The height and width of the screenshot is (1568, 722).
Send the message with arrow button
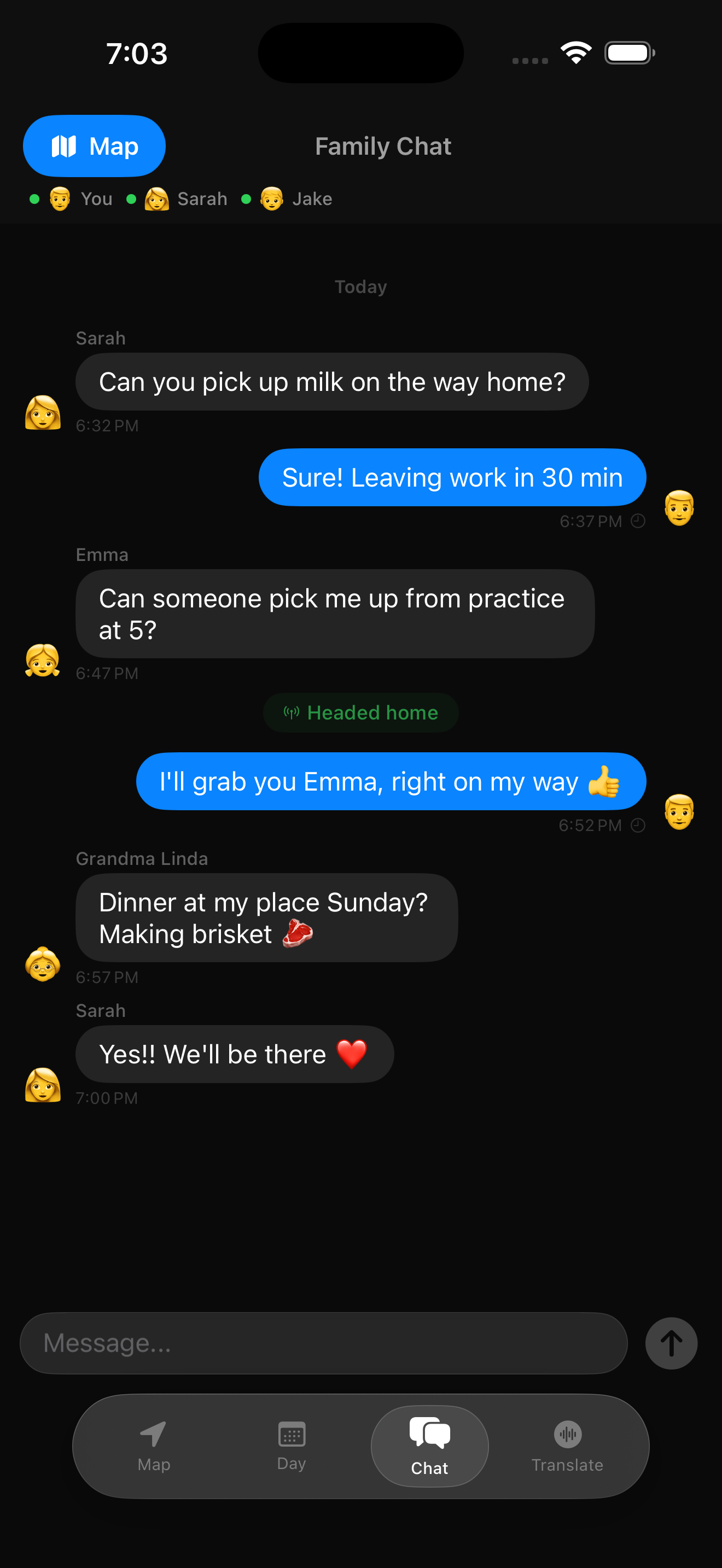(x=671, y=1343)
